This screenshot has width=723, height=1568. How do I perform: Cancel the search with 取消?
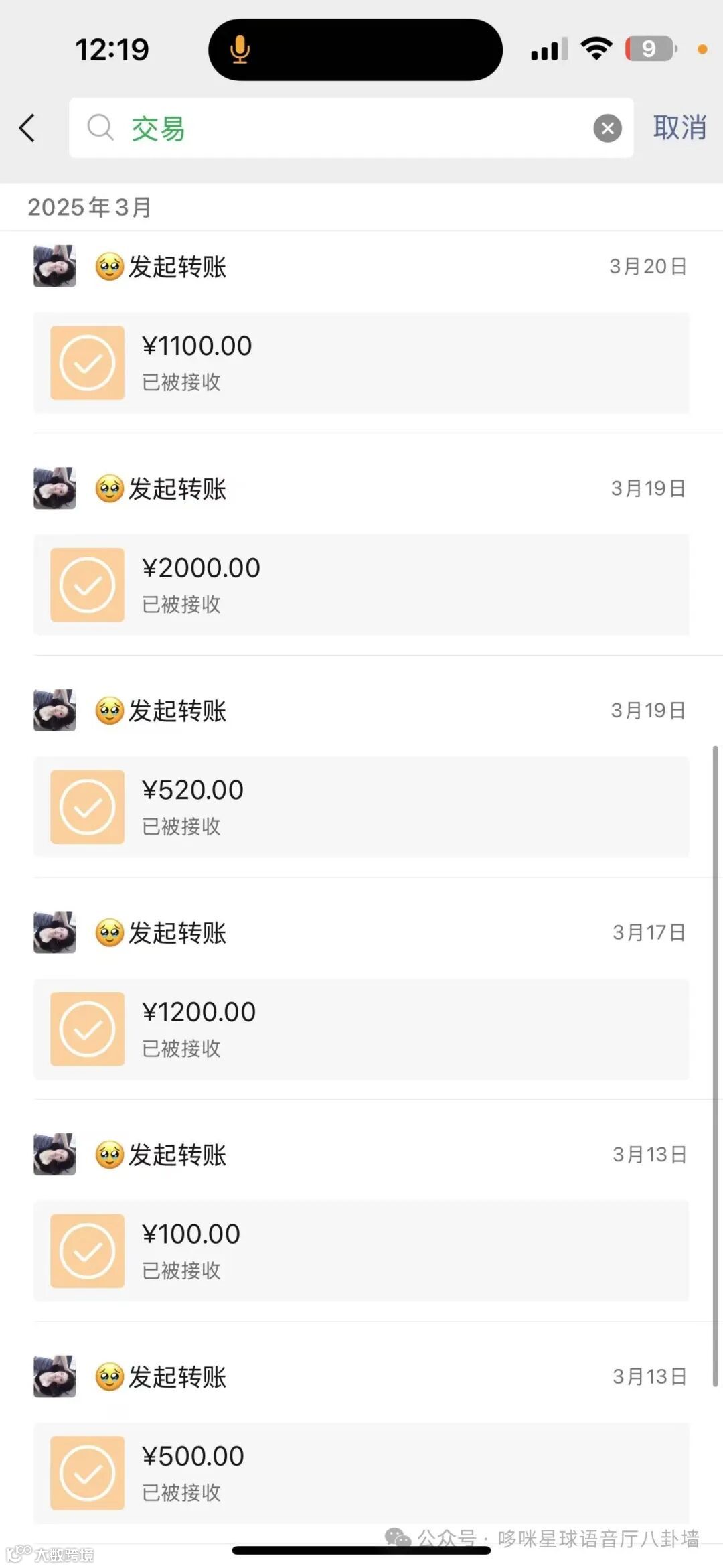point(679,127)
